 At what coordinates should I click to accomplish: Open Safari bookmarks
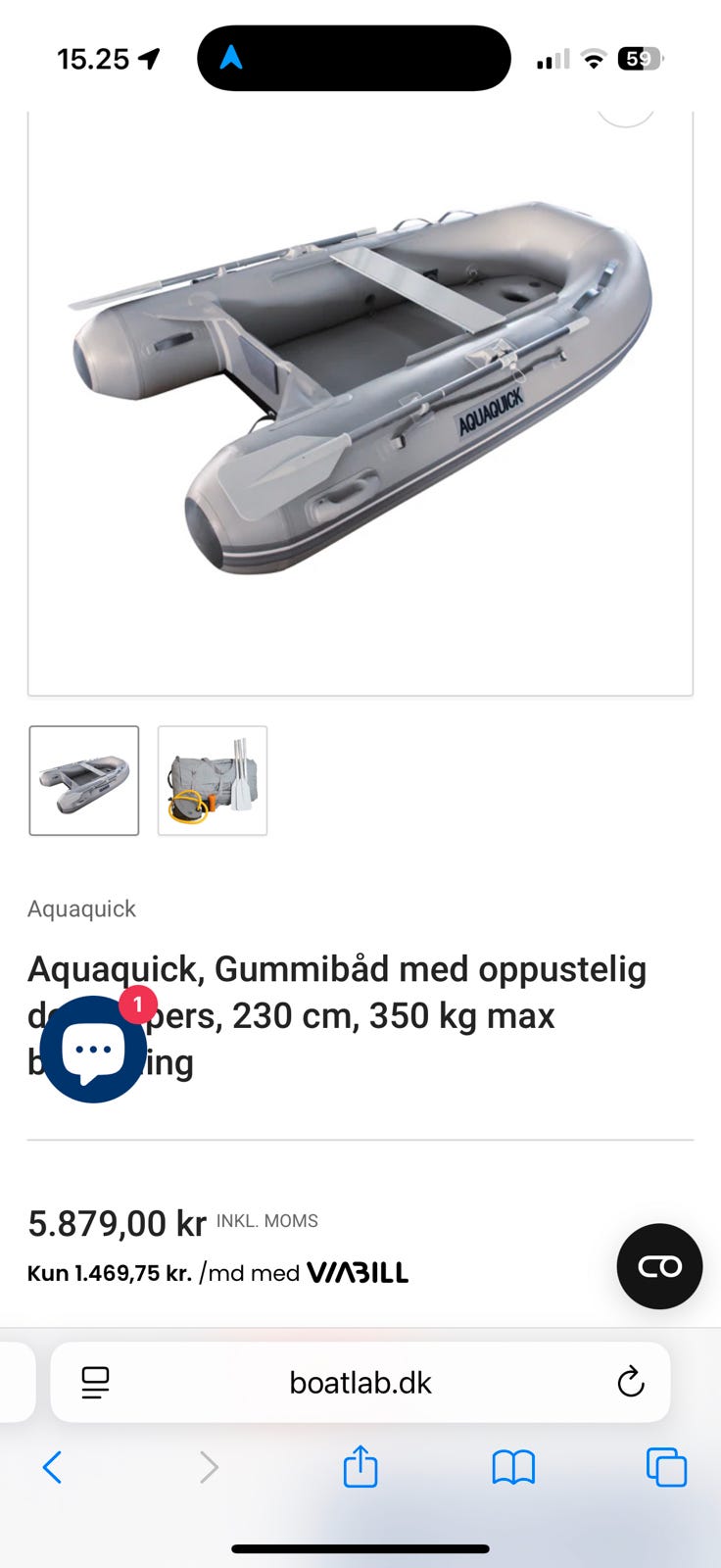click(513, 1467)
